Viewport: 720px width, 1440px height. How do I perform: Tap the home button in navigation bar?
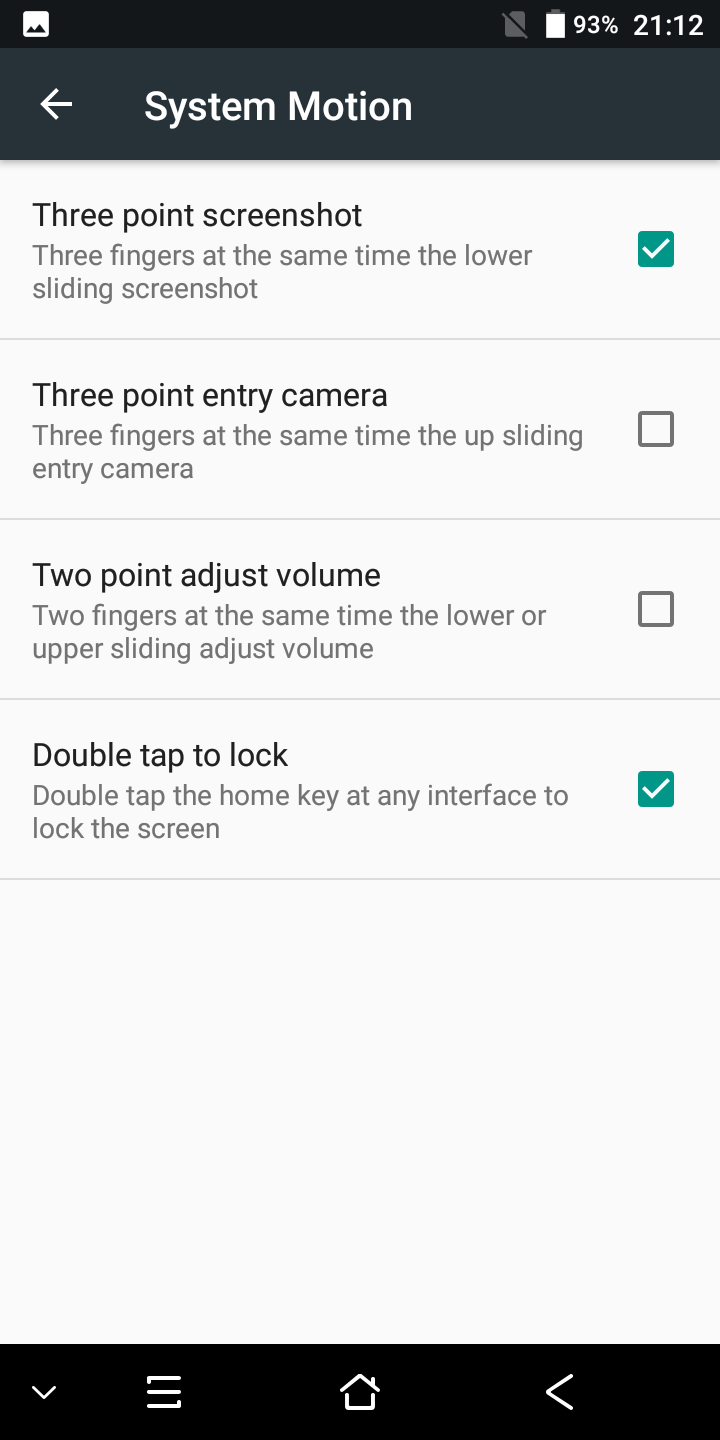[x=360, y=1391]
